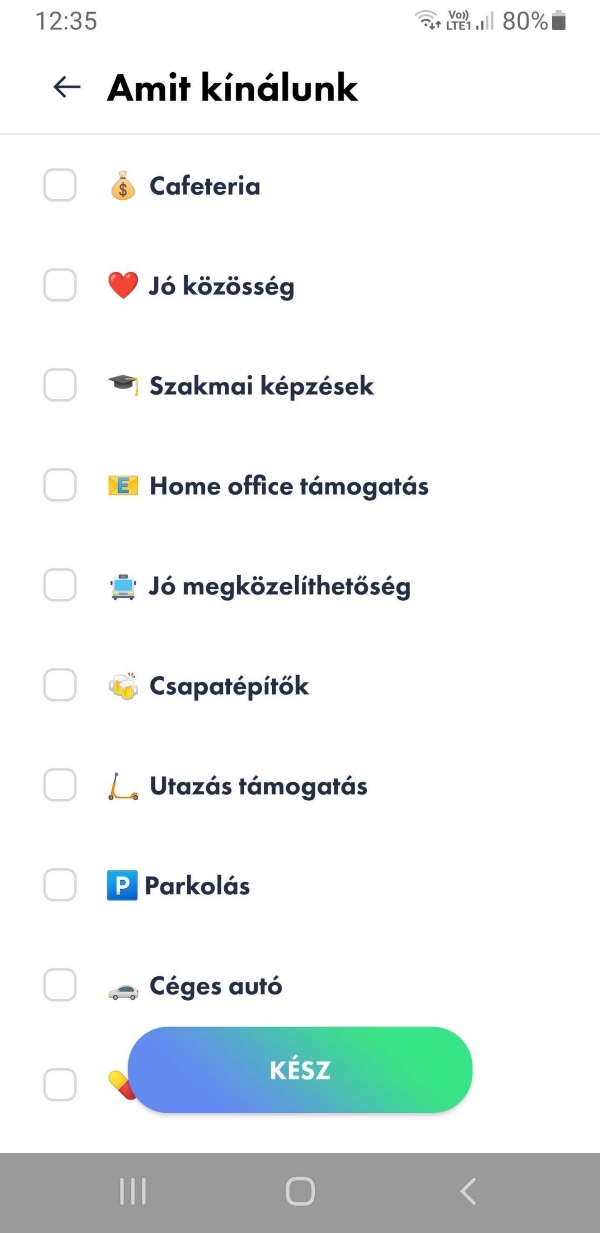Mark Jó megközelíthetőség as offered
Viewport: 600px width, 1233px height.
[60, 586]
